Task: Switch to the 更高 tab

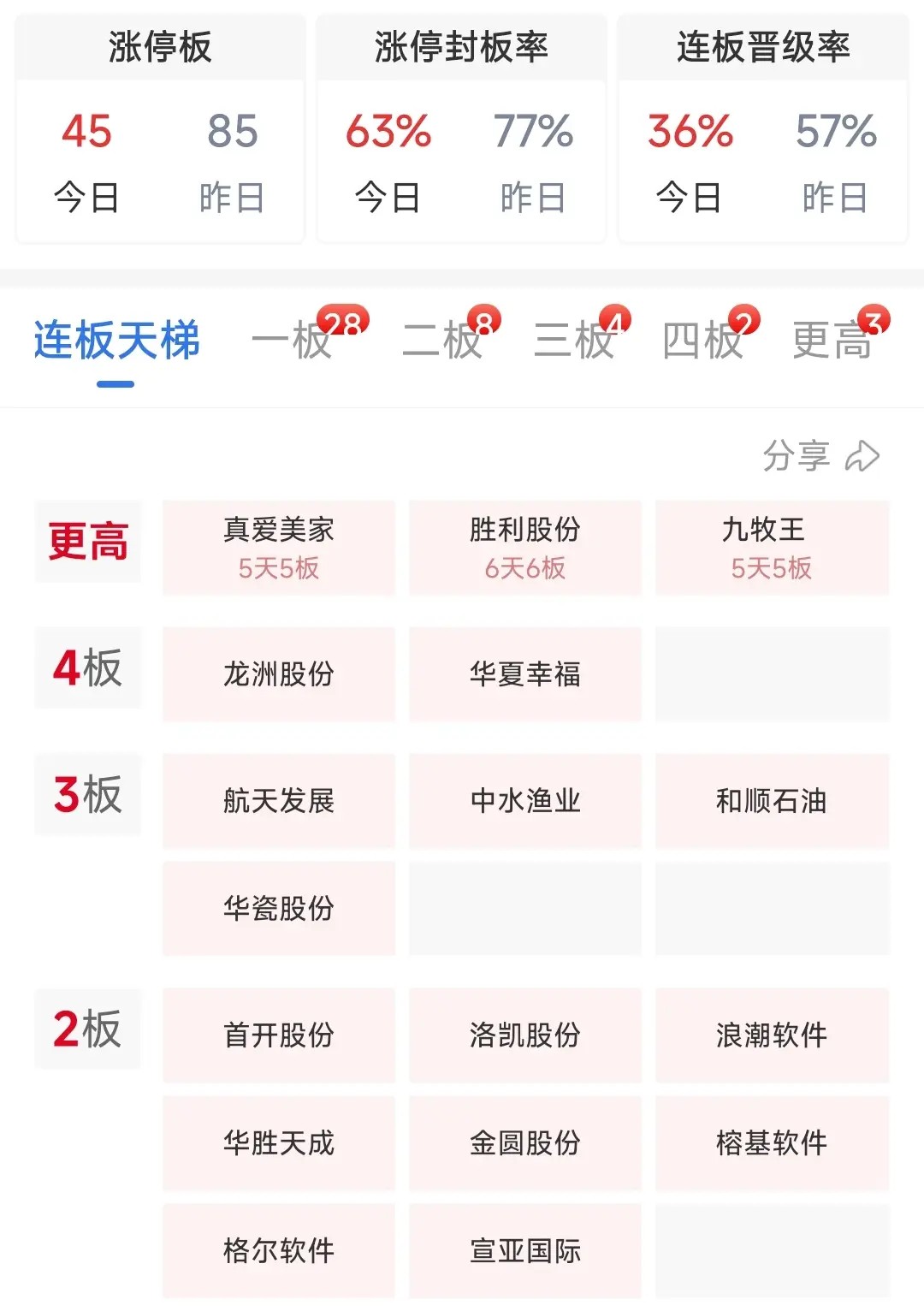Action: click(832, 341)
